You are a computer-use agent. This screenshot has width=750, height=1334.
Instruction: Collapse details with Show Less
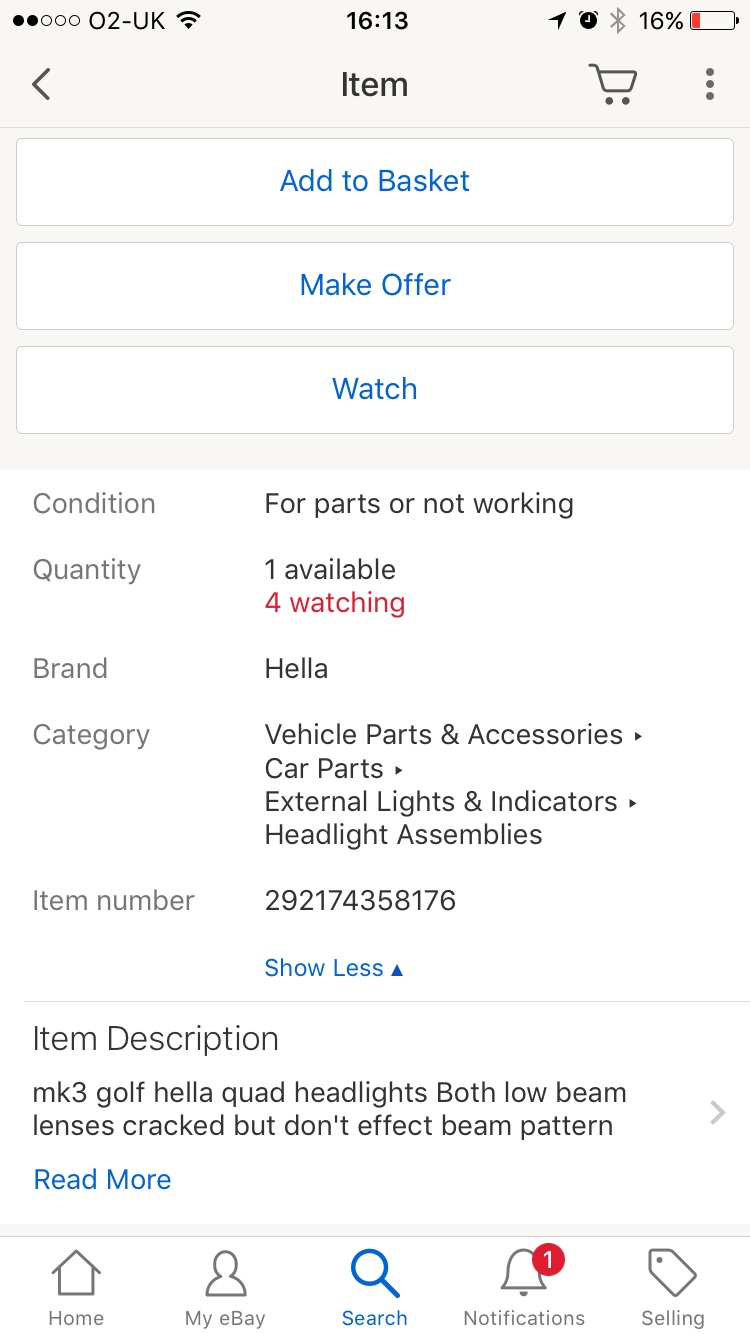333,968
